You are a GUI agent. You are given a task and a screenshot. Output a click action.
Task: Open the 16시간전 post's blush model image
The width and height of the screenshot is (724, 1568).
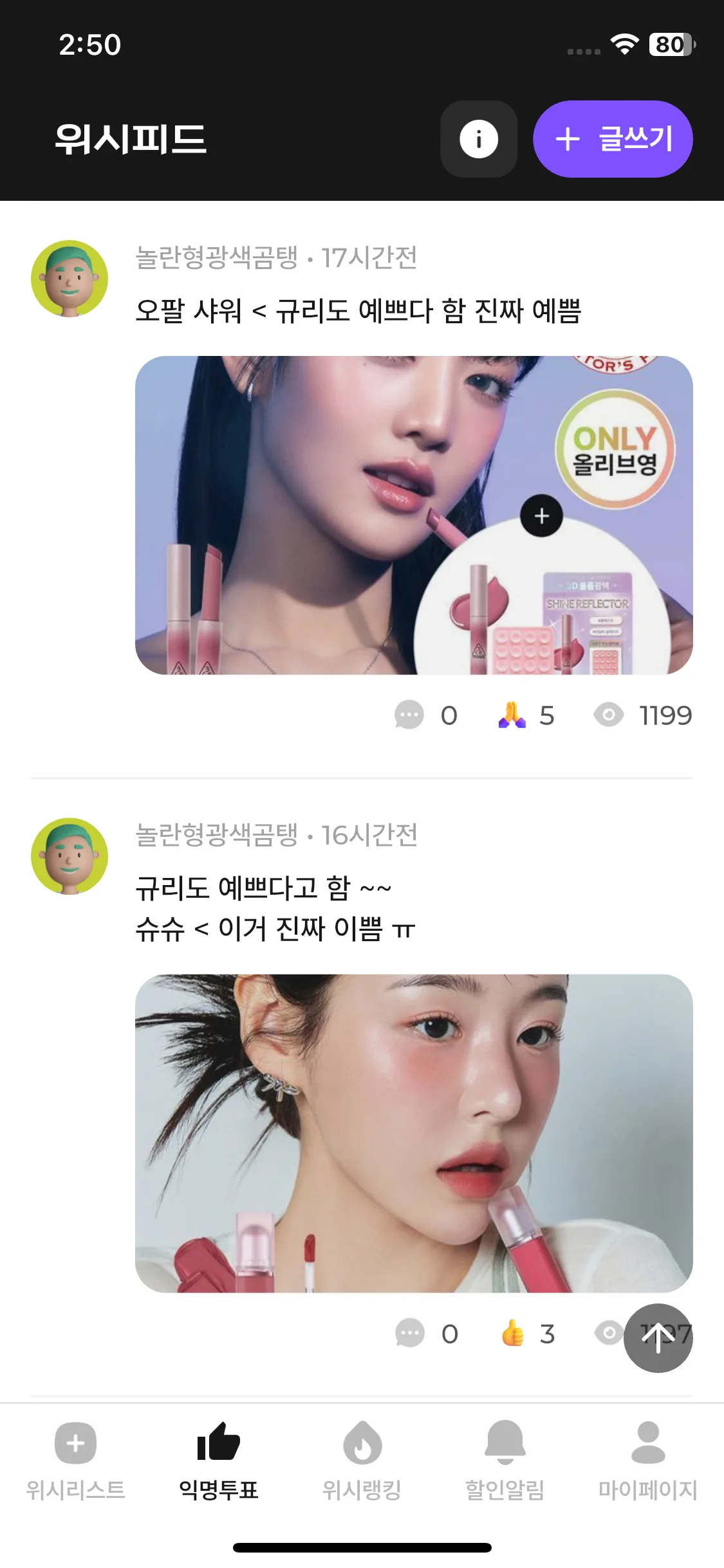(413, 1133)
